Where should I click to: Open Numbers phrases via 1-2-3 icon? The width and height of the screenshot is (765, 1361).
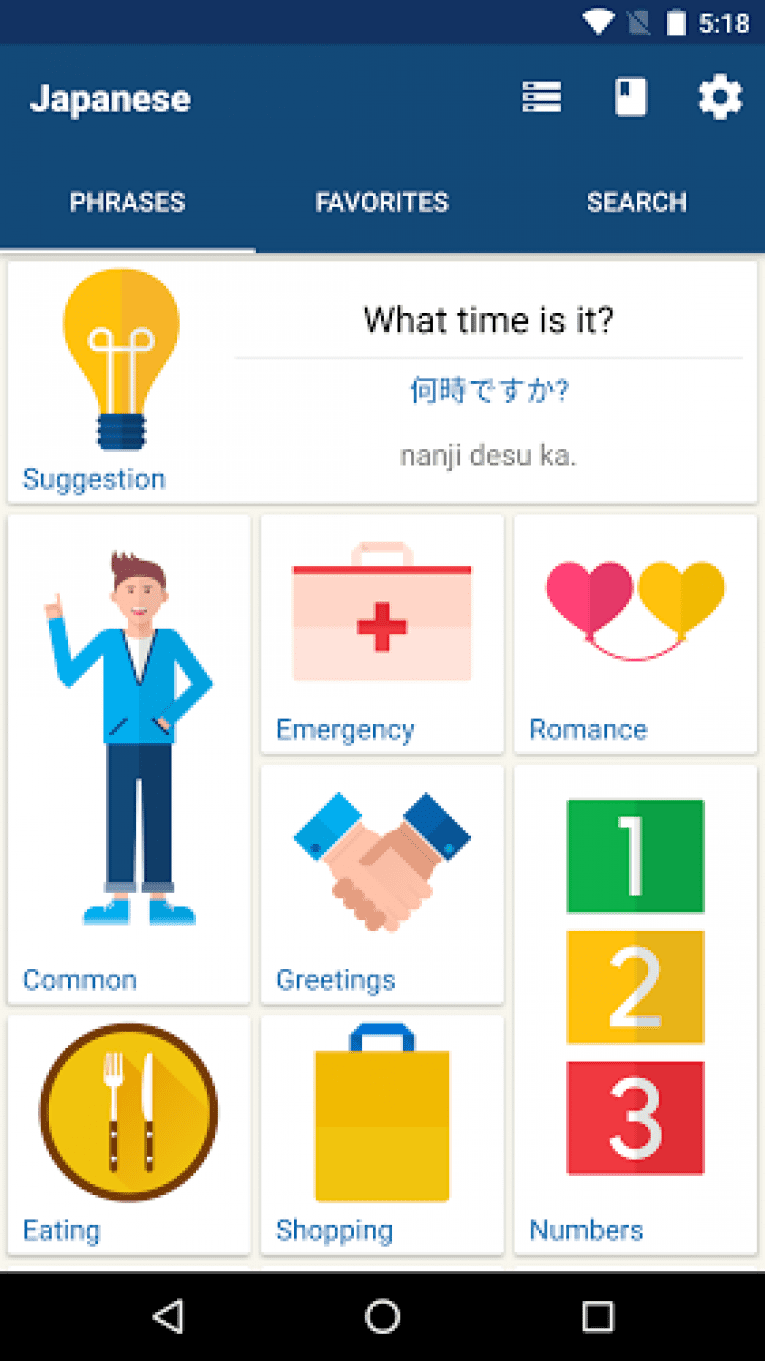635,985
